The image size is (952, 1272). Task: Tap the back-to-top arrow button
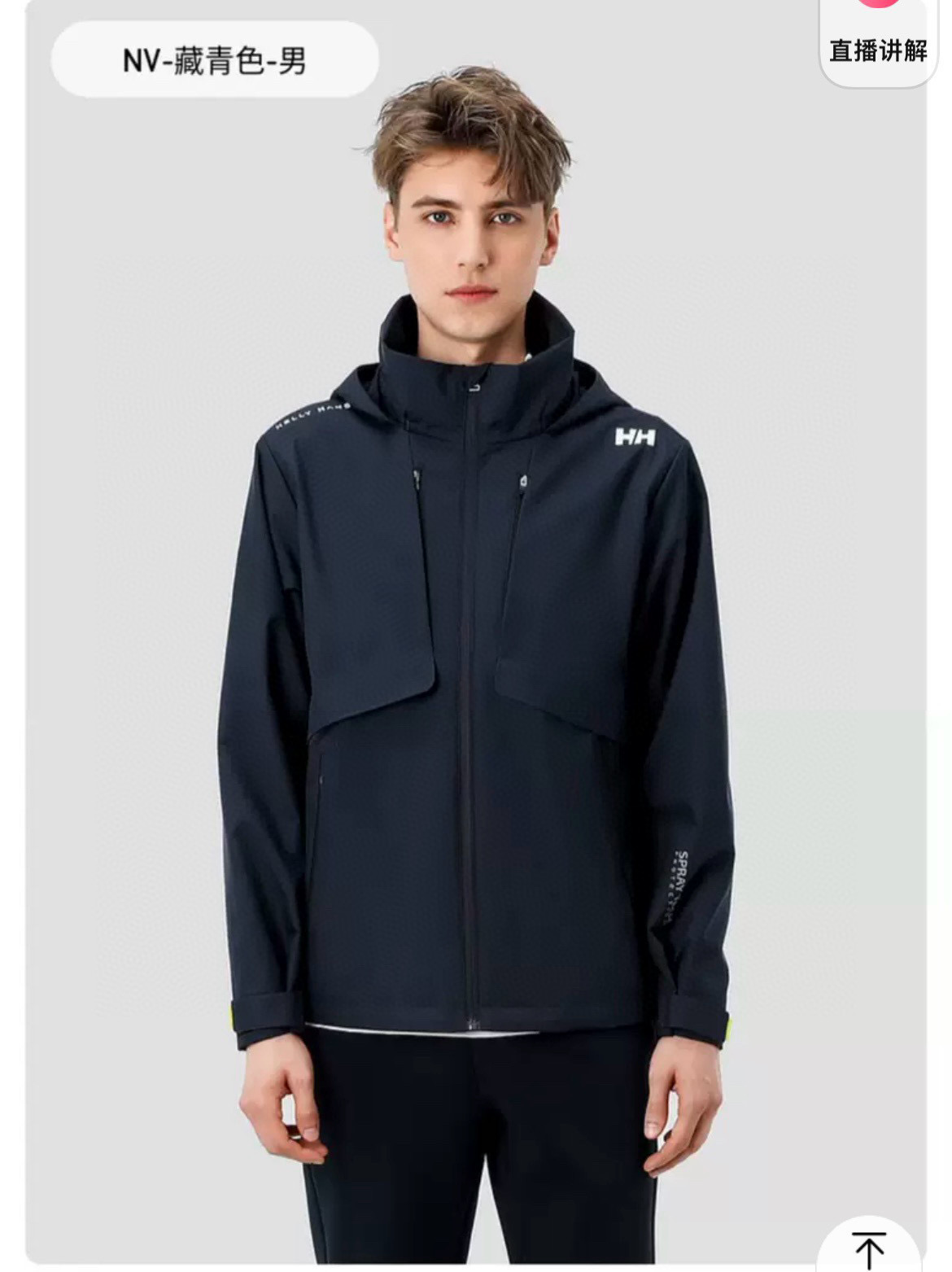click(868, 1247)
